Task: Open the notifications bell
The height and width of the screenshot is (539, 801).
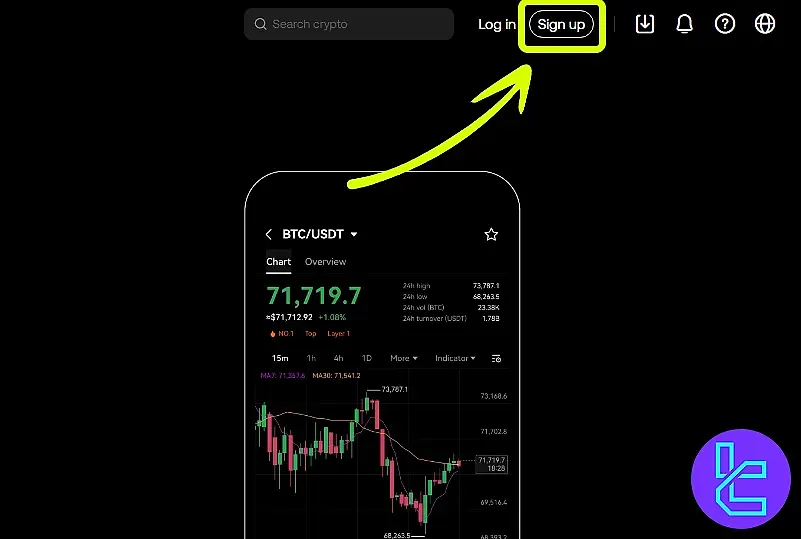Action: (x=685, y=24)
